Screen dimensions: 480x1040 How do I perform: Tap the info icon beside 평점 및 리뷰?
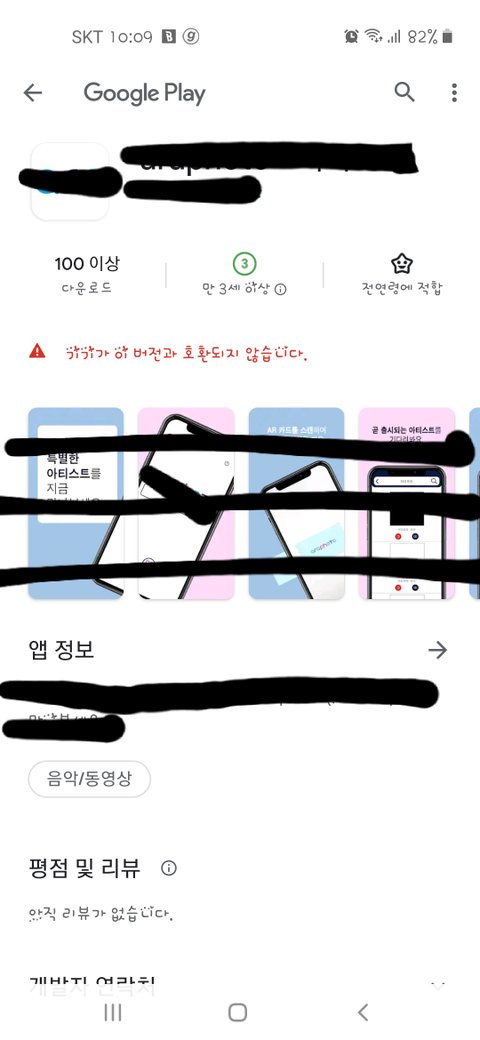pyautogui.click(x=169, y=868)
